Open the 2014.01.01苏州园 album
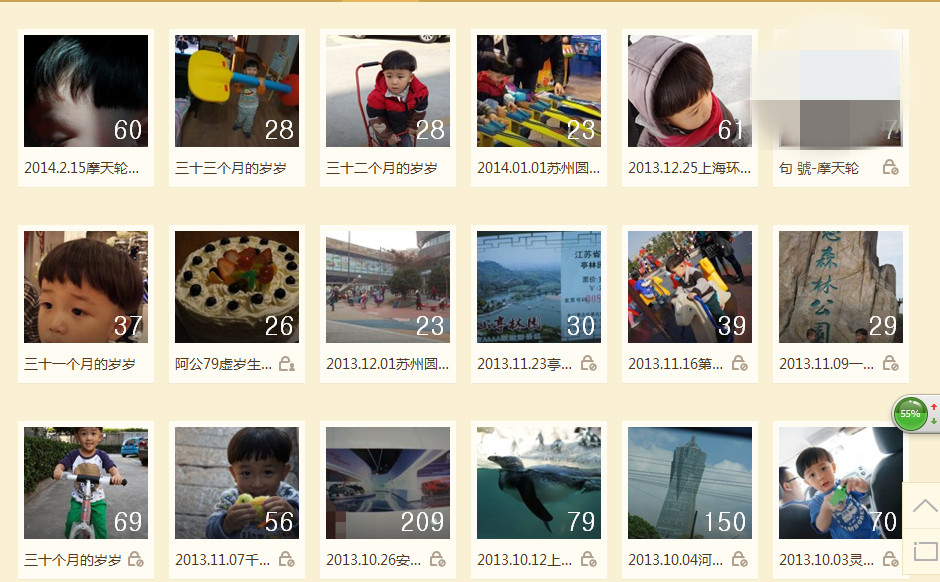940x582 pixels. click(x=539, y=91)
